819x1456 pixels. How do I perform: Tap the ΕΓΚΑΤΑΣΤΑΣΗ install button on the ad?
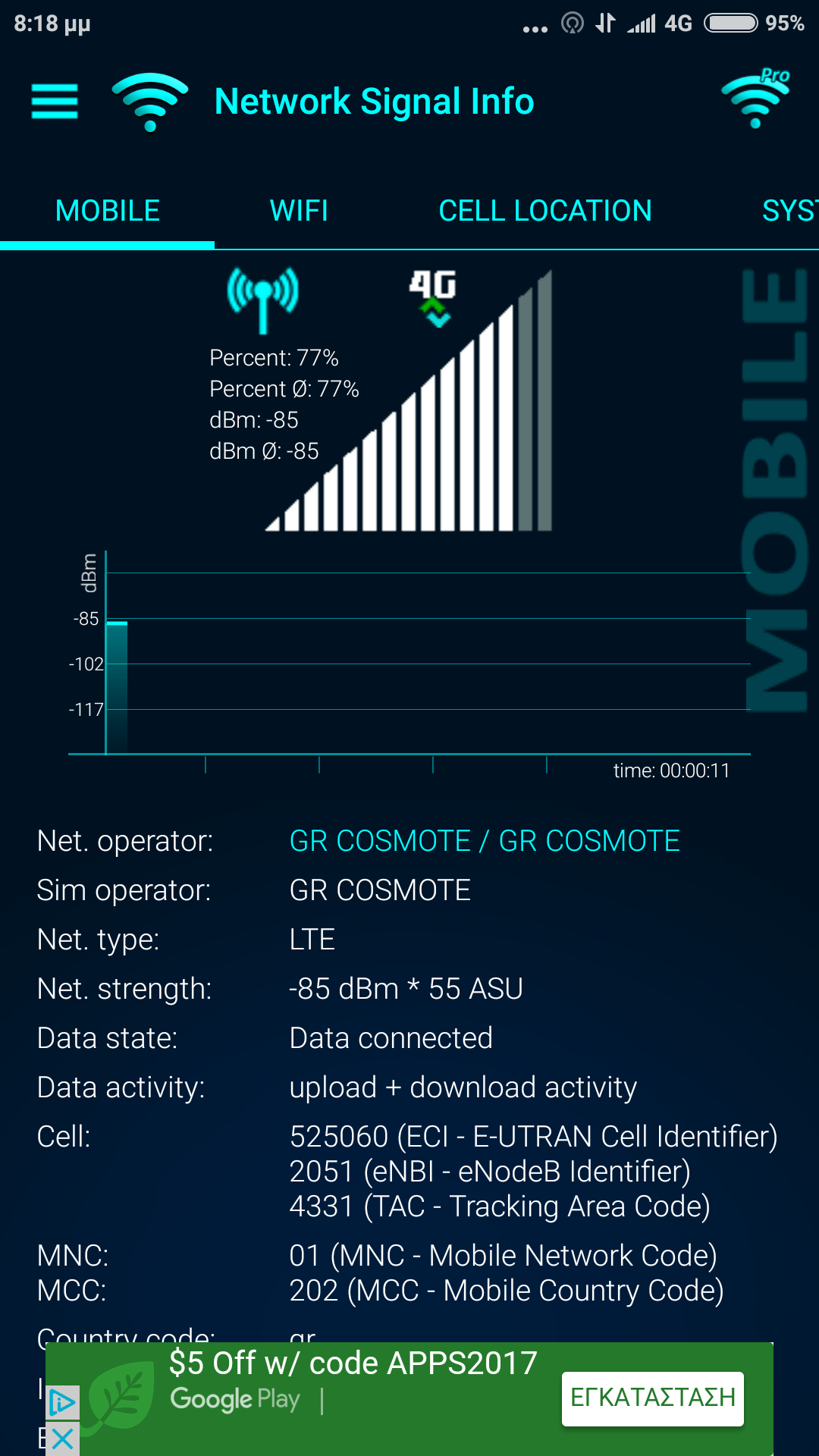tap(652, 1398)
